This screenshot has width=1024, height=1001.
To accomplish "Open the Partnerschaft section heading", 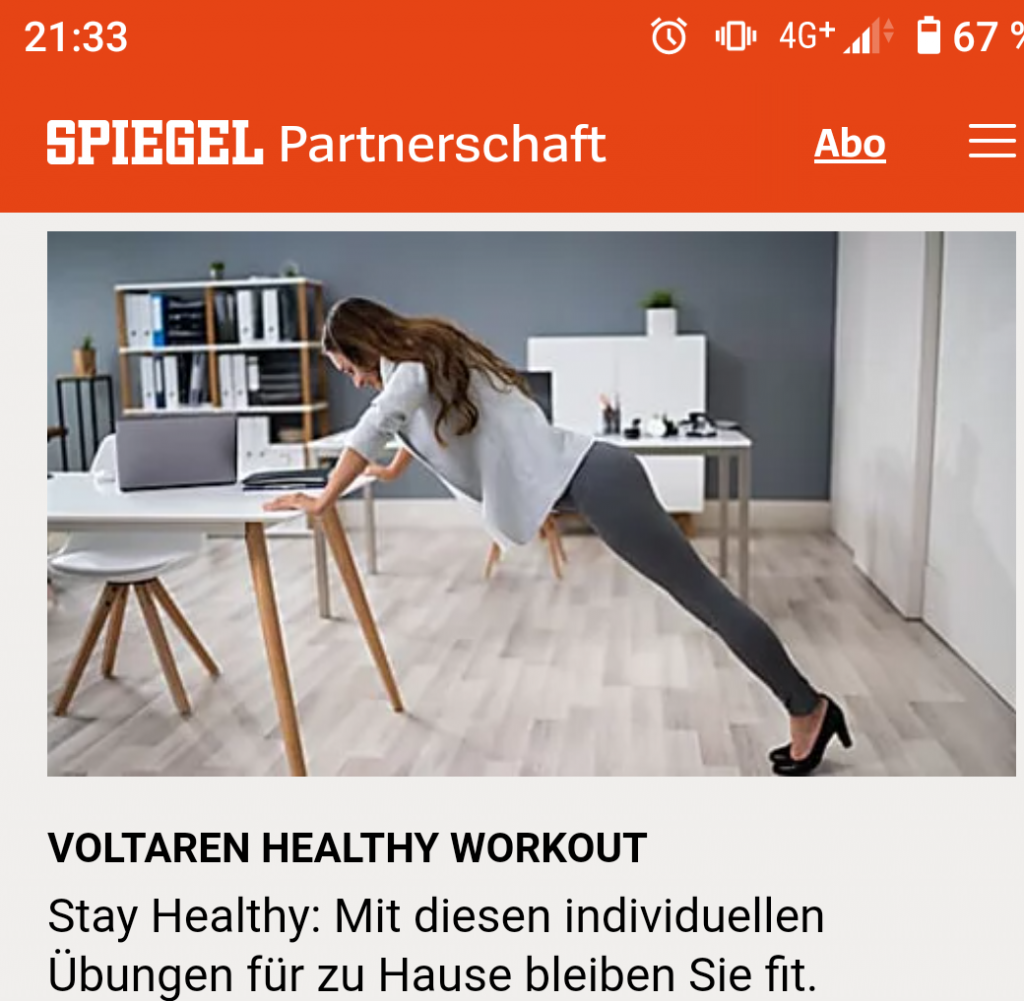I will click(442, 144).
